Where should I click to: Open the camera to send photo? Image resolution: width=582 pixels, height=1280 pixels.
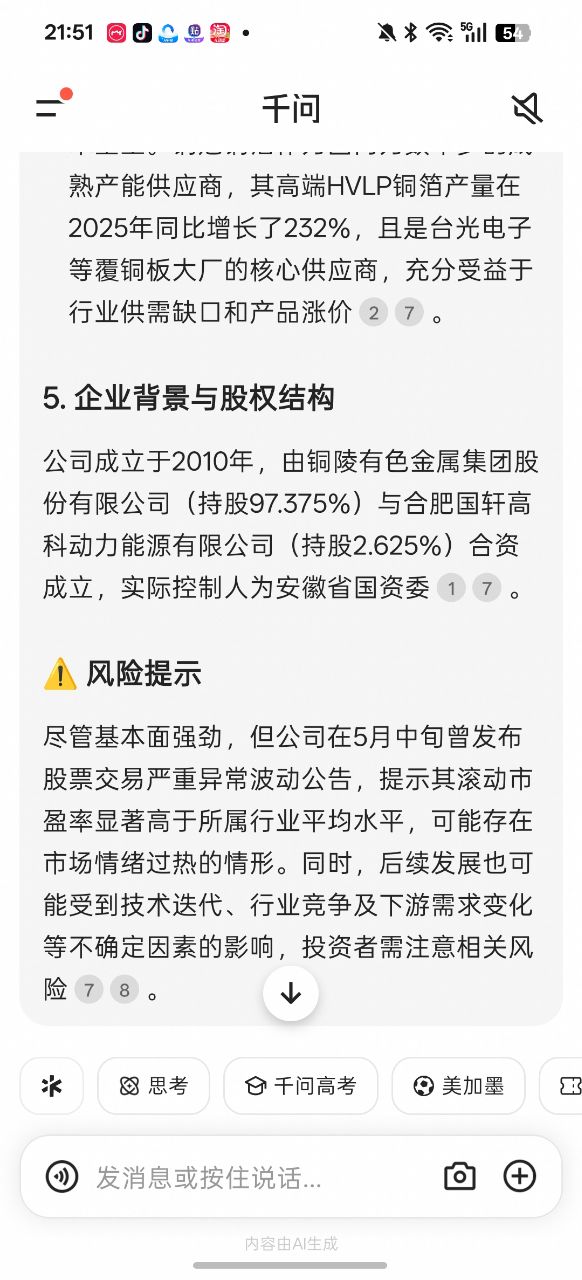pos(460,1177)
